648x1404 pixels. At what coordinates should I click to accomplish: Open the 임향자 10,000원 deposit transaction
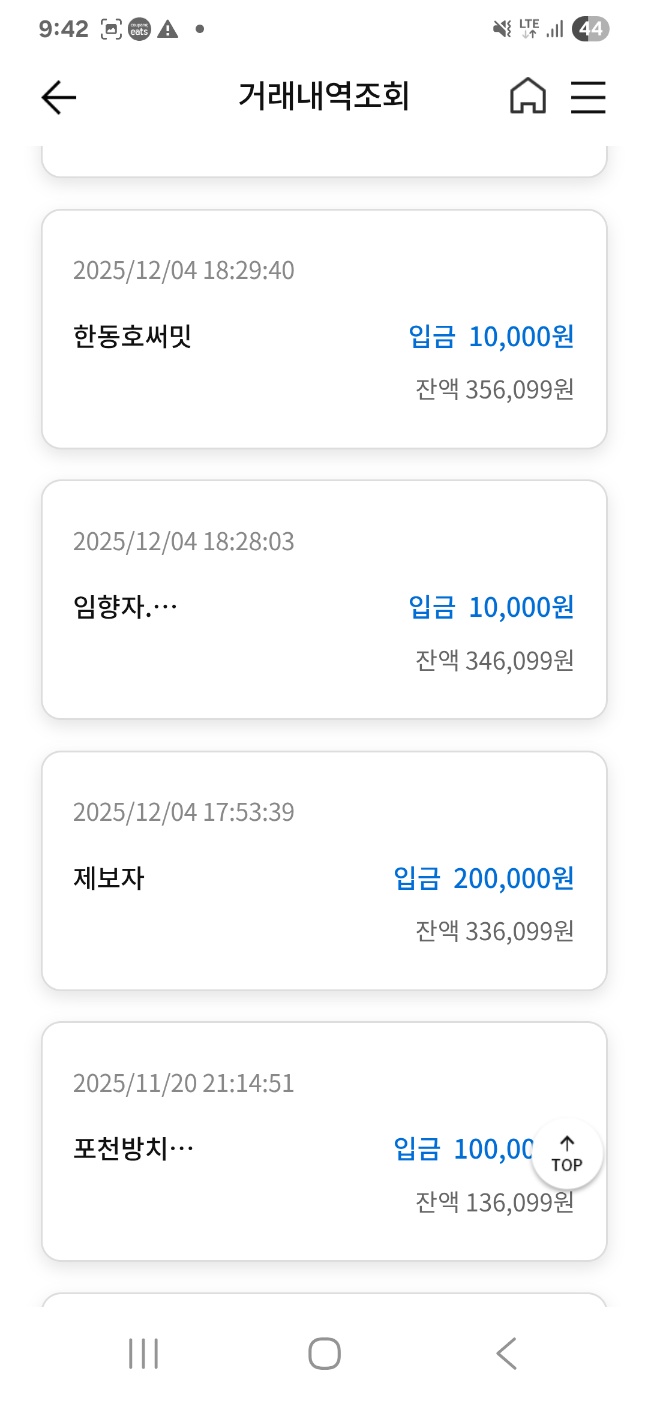[324, 599]
